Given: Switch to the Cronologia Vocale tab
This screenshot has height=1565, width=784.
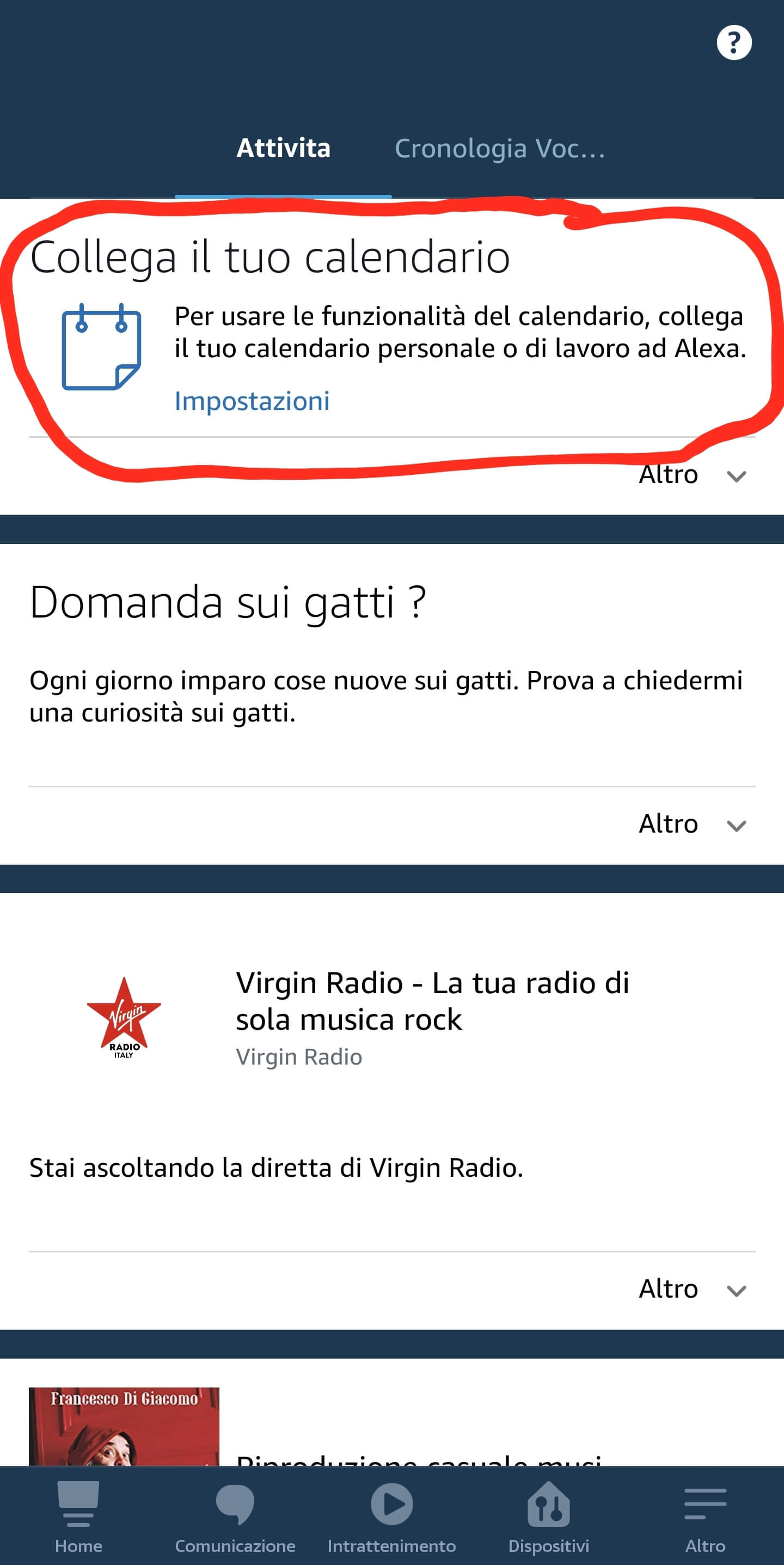Looking at the screenshot, I should click(500, 148).
